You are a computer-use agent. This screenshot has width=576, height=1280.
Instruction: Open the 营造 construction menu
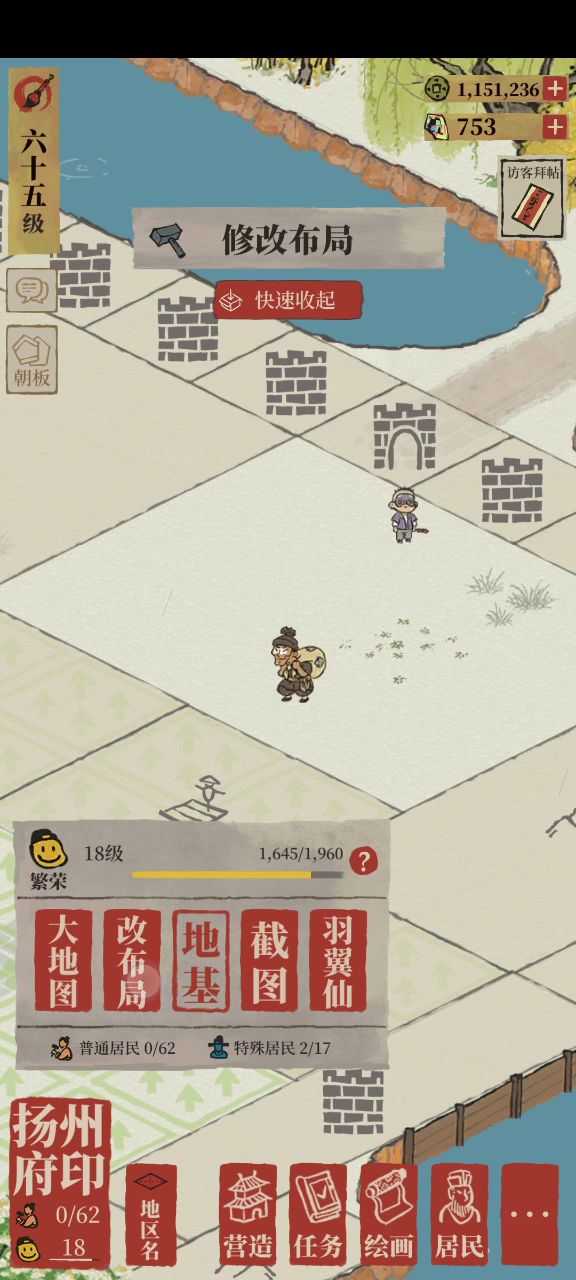click(248, 1214)
